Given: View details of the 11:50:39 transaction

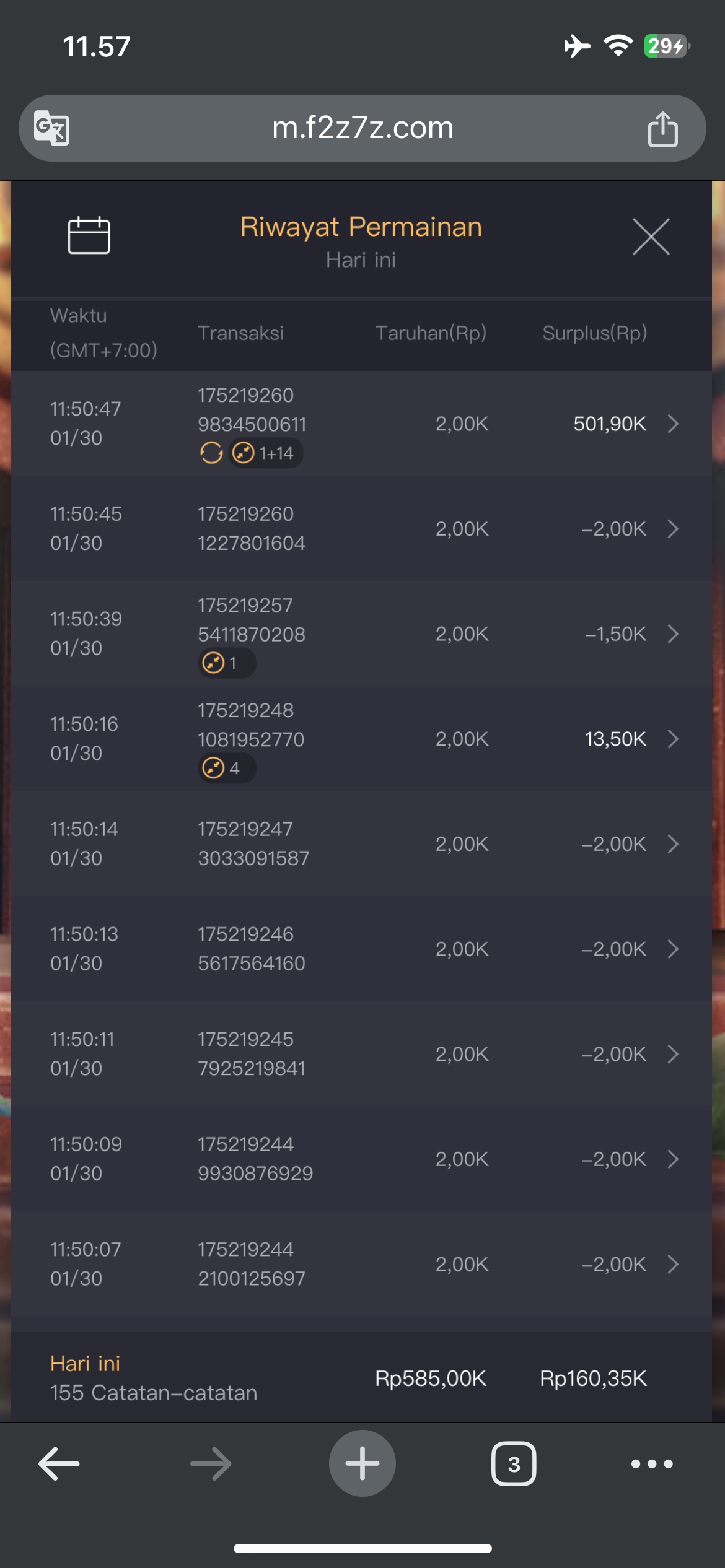Looking at the screenshot, I should (x=672, y=634).
